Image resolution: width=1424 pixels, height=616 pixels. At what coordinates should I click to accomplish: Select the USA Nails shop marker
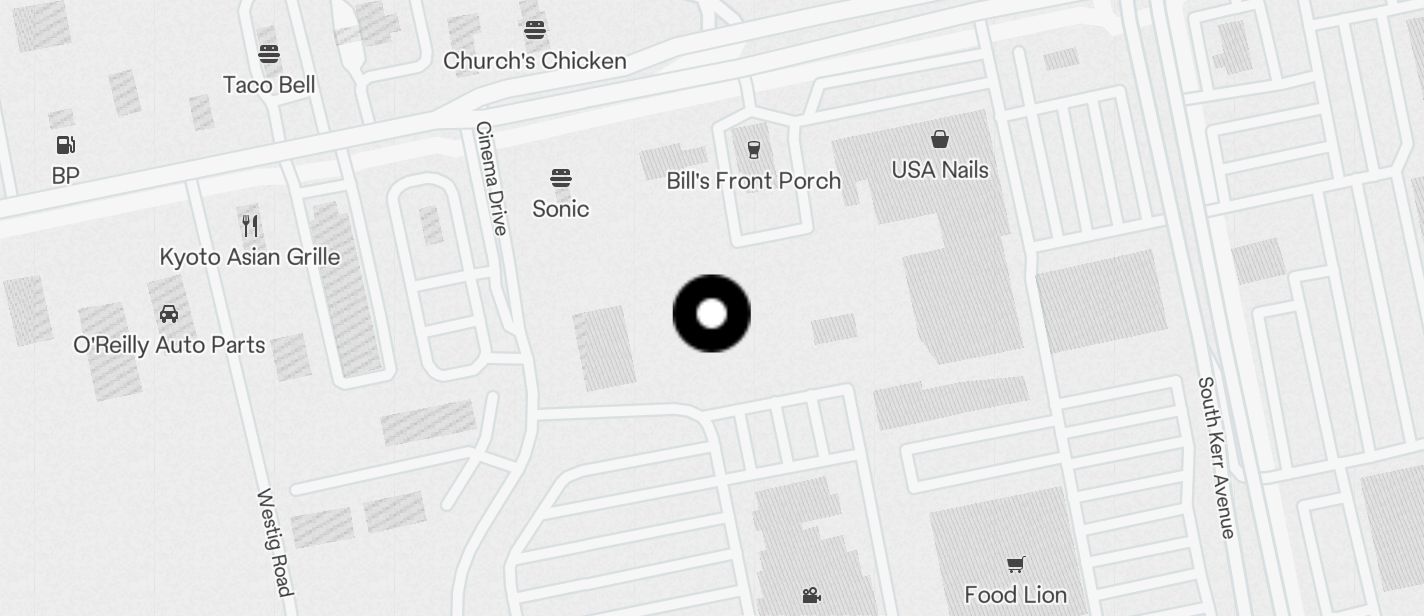940,139
